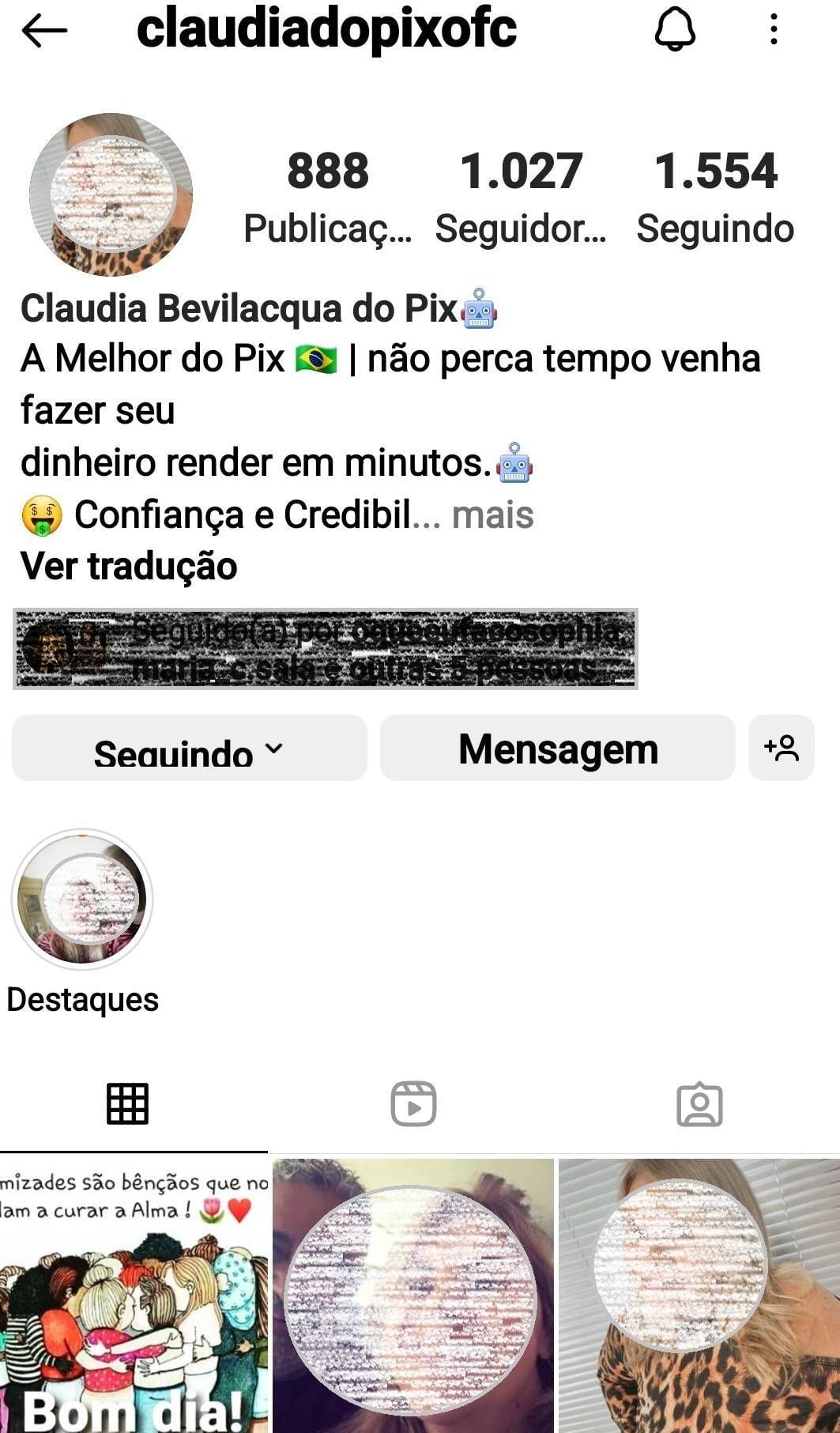This screenshot has height=1433, width=840.
Task: Expand the Seguindo dropdown
Action: pos(188,749)
